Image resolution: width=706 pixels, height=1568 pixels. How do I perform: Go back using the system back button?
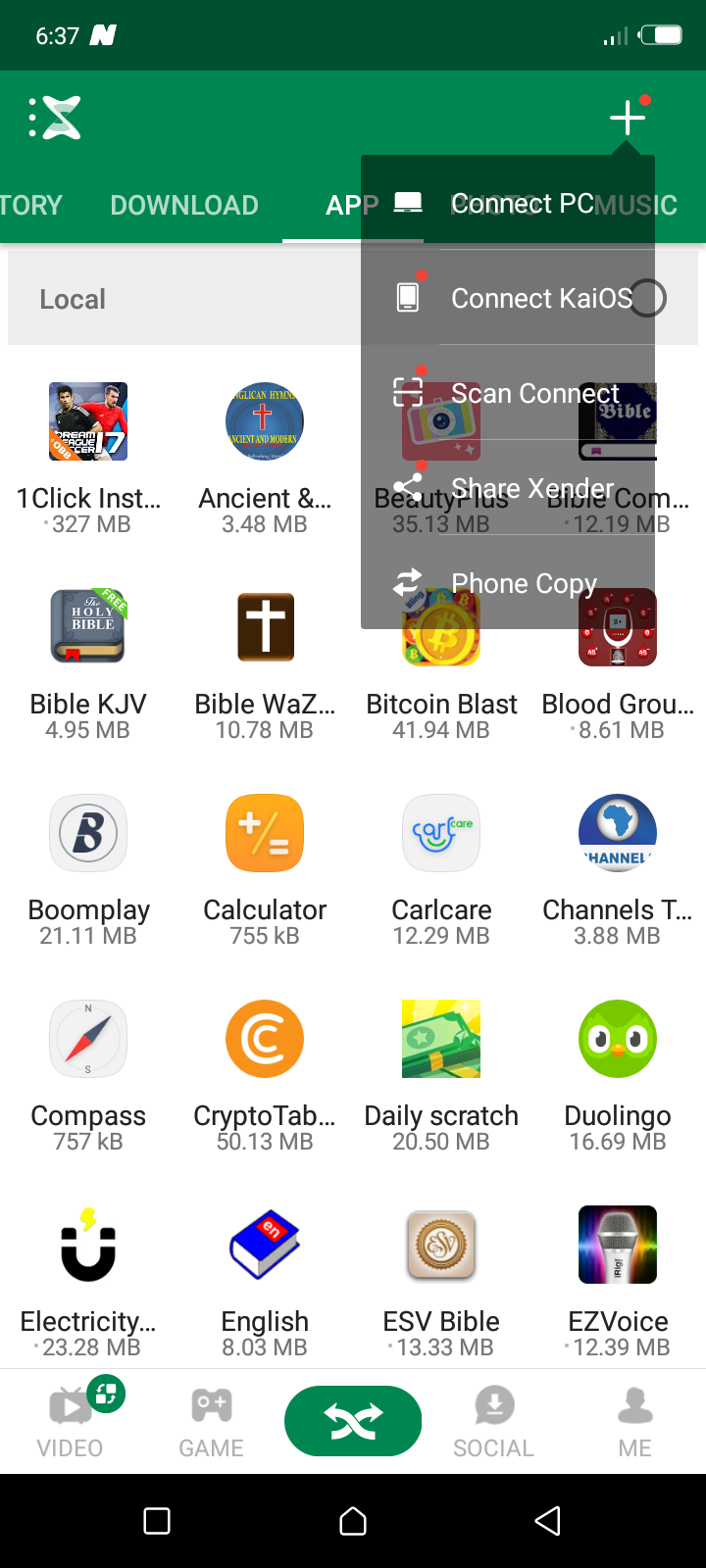[x=547, y=1521]
